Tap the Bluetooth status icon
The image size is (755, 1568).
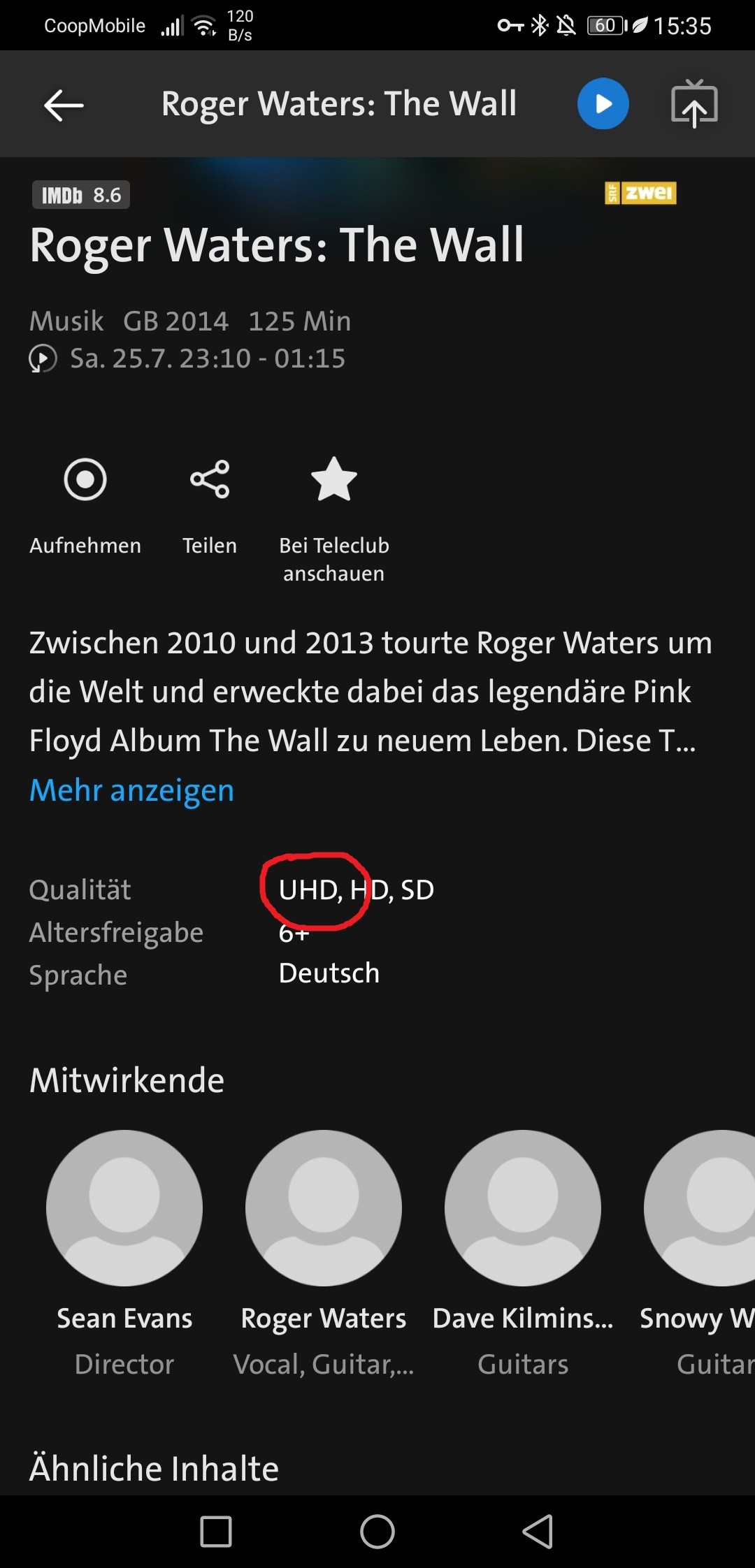[539, 25]
